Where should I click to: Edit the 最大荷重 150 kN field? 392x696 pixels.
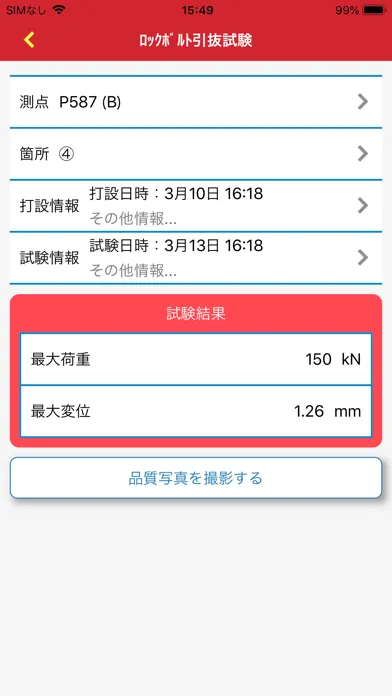pos(196,359)
